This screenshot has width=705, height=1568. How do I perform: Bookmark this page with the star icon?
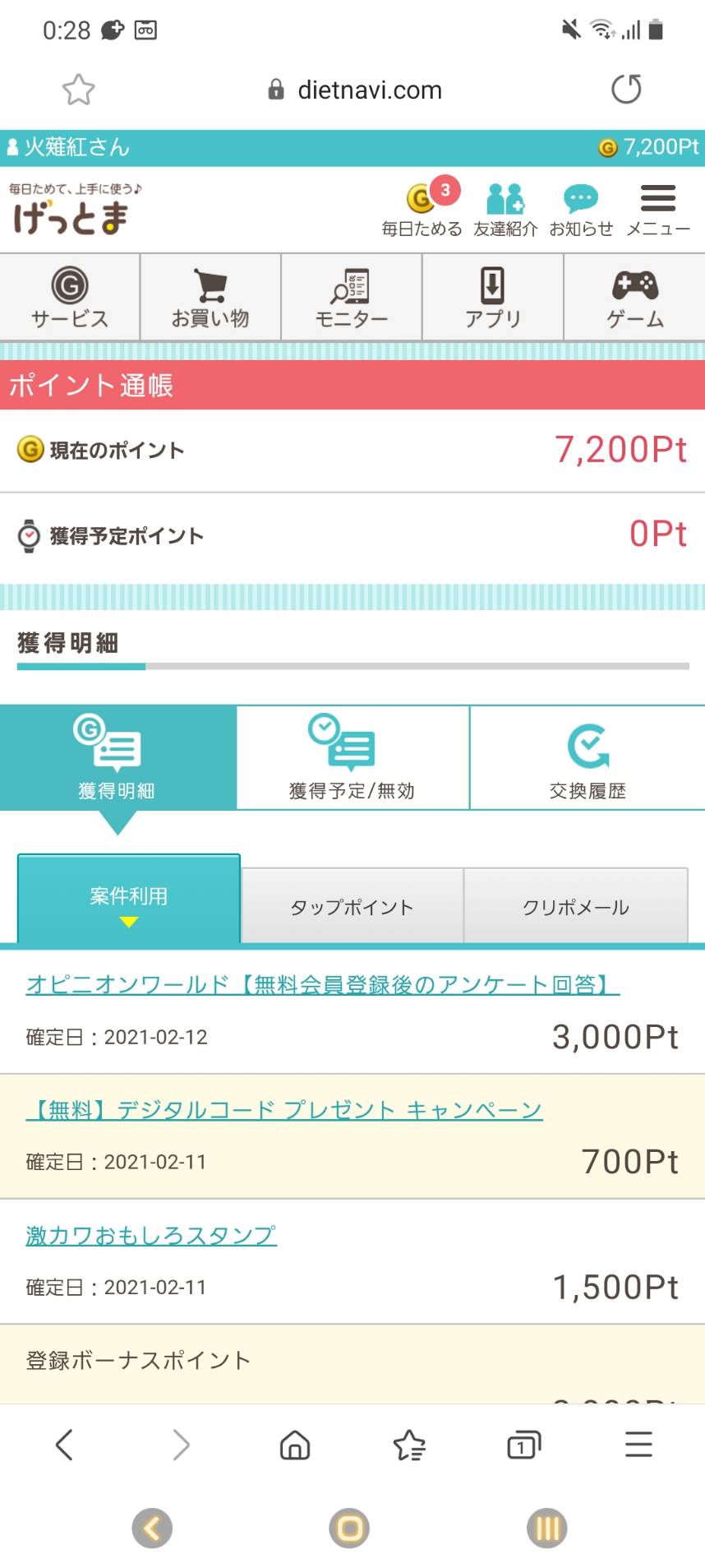[79, 90]
